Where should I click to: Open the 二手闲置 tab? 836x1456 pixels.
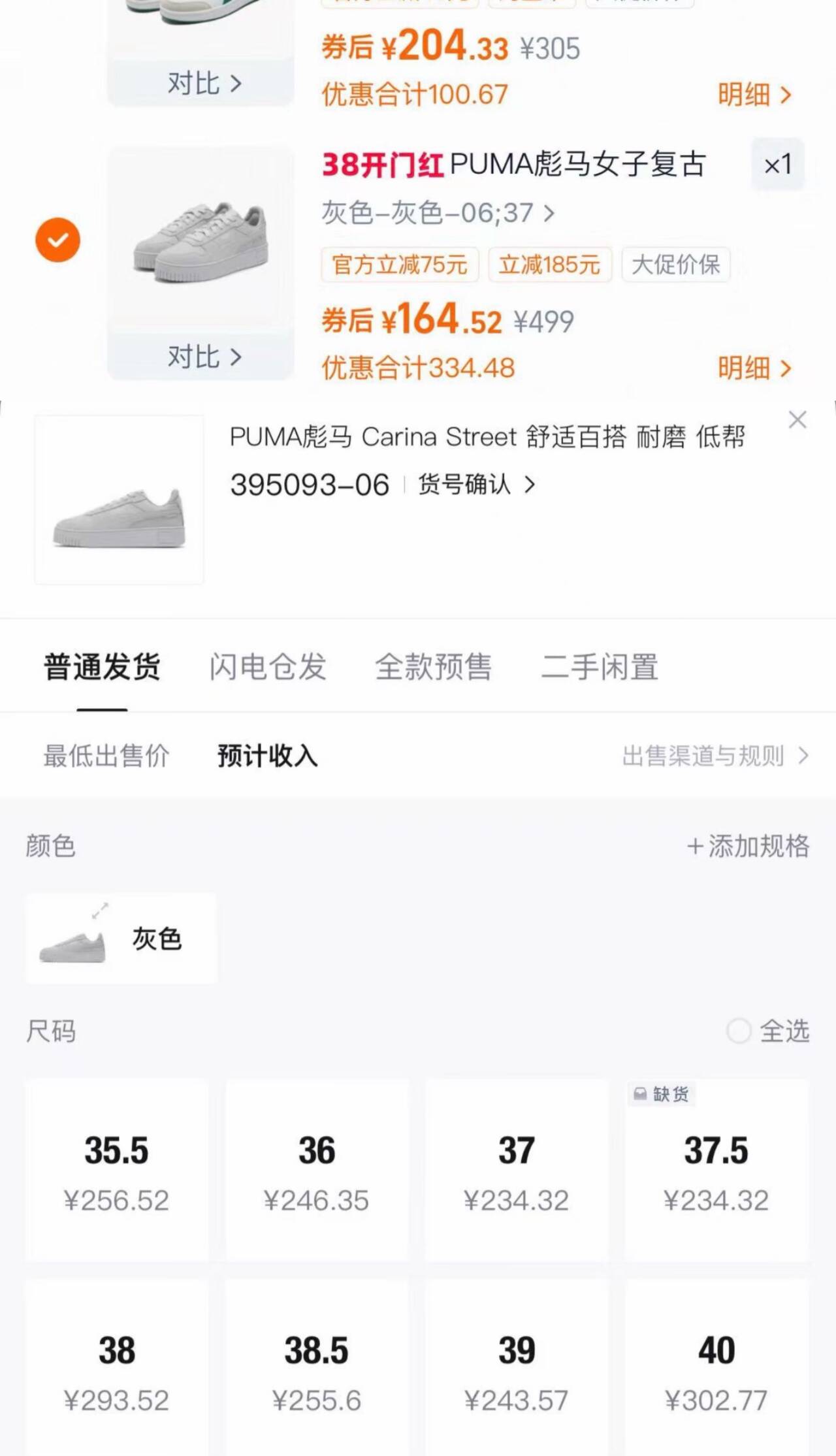click(599, 668)
